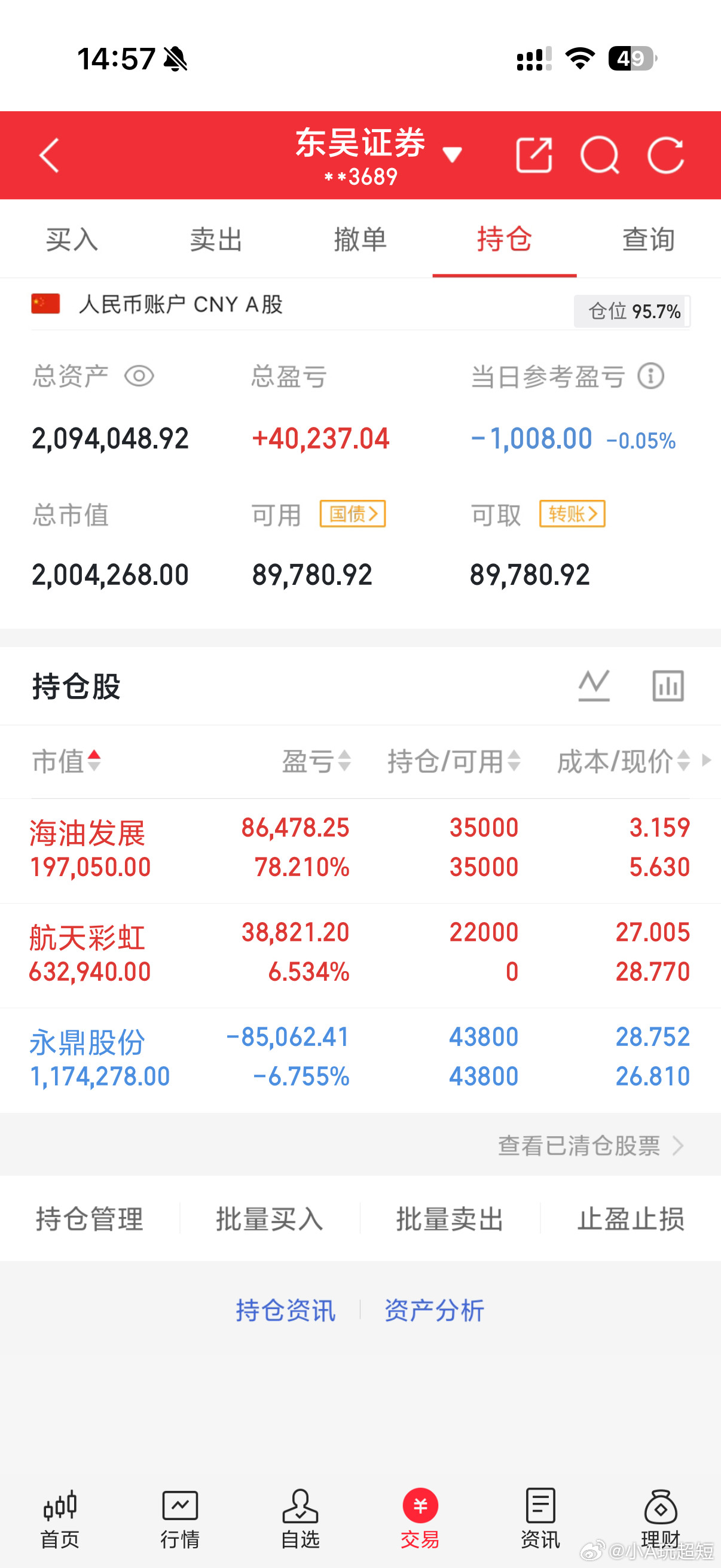Toggle asset visibility with the eye icon

(140, 376)
